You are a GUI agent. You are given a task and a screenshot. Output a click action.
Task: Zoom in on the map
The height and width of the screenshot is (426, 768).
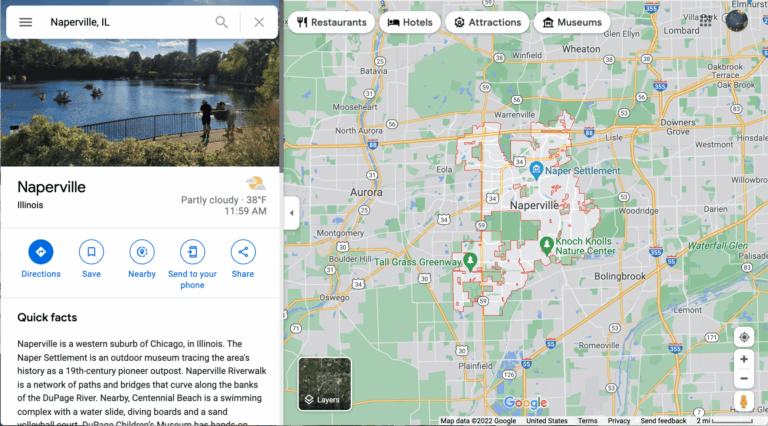point(743,359)
